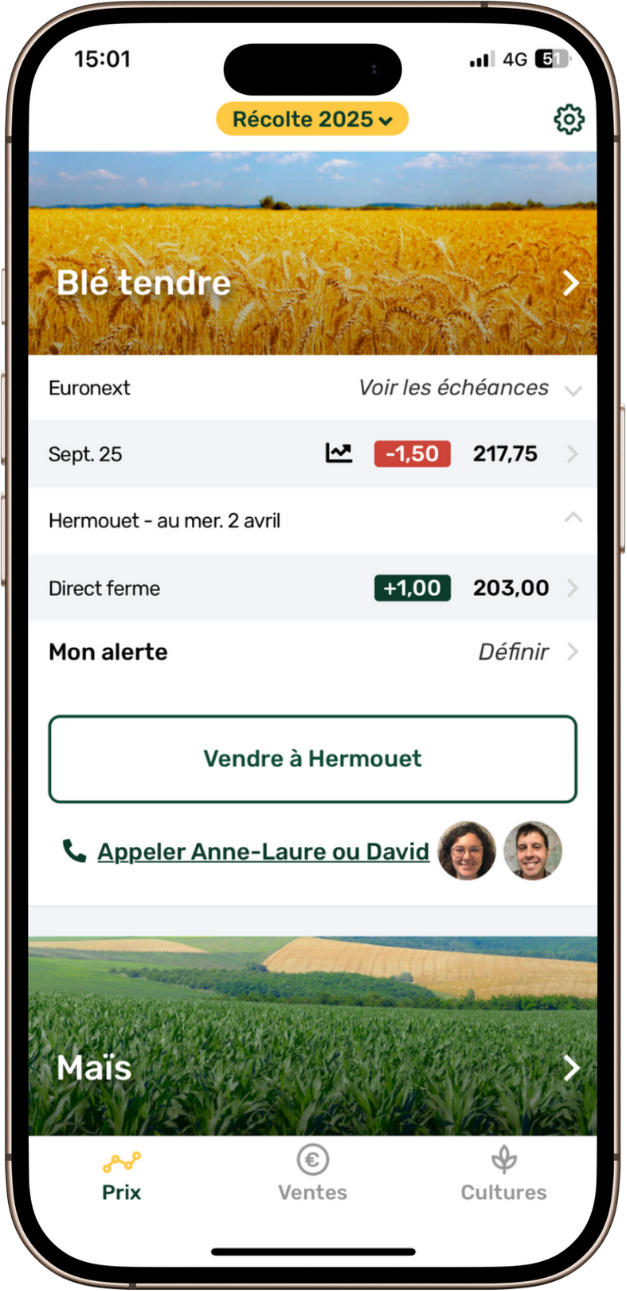Image resolution: width=627 pixels, height=1291 pixels.
Task: Expand Voir les échéances for Euronext
Action: point(468,388)
